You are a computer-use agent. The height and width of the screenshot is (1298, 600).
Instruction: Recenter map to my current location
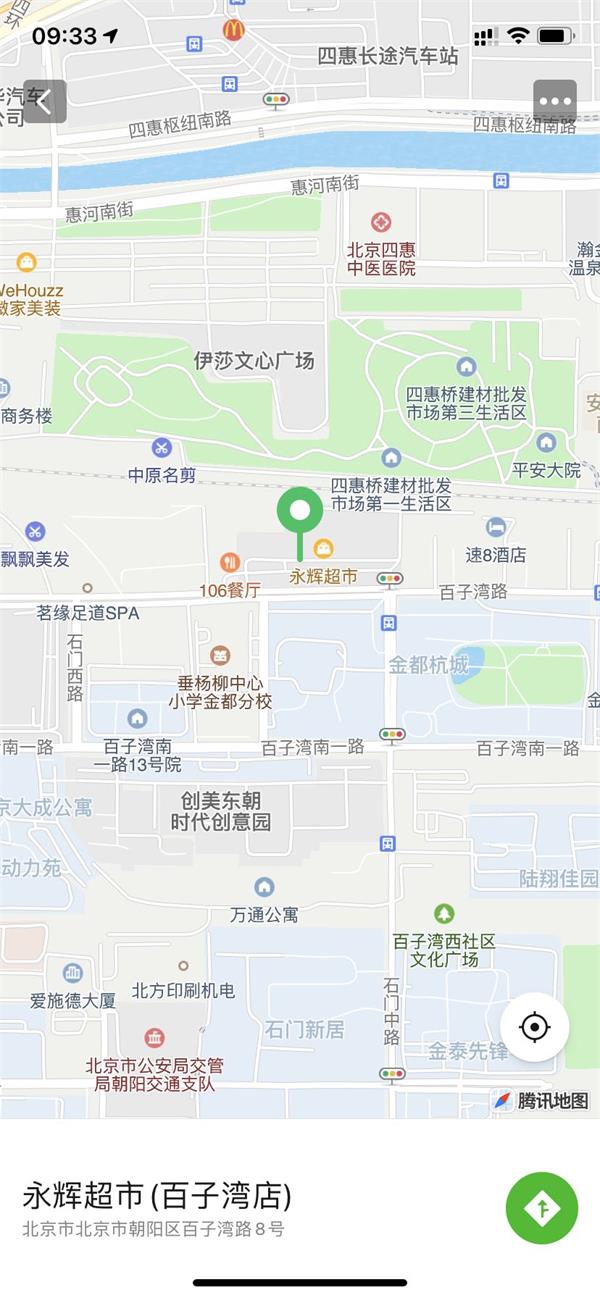point(535,1027)
